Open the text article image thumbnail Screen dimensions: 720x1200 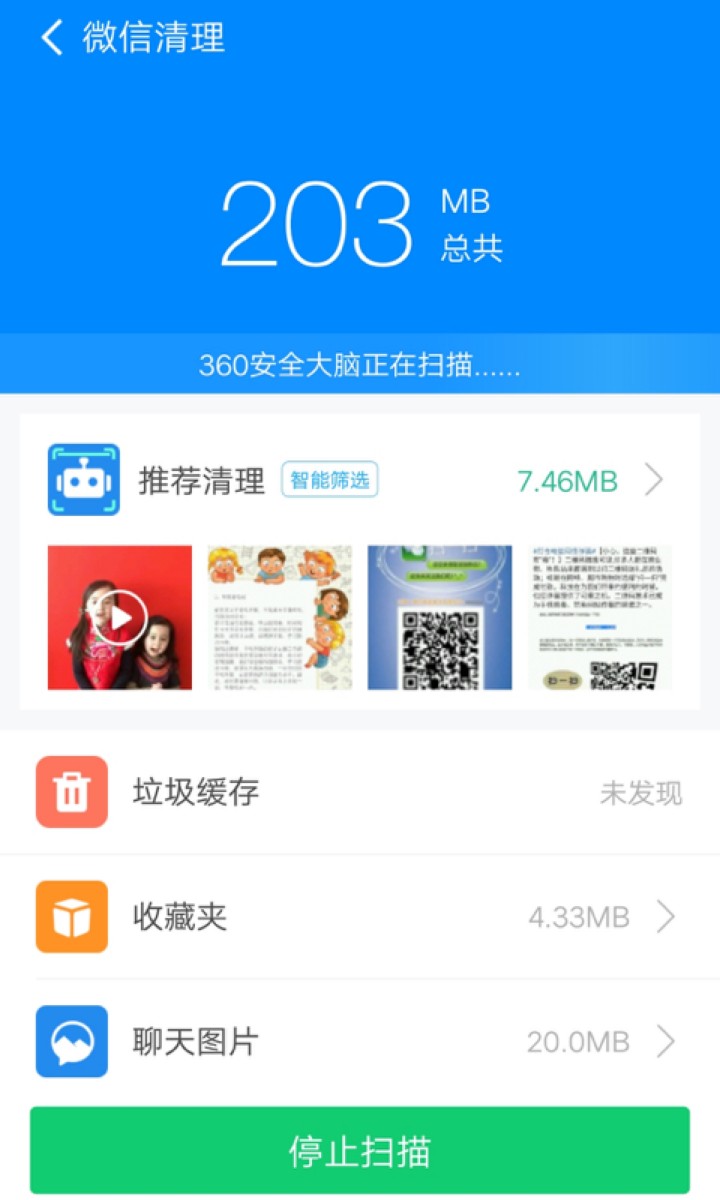(x=599, y=618)
